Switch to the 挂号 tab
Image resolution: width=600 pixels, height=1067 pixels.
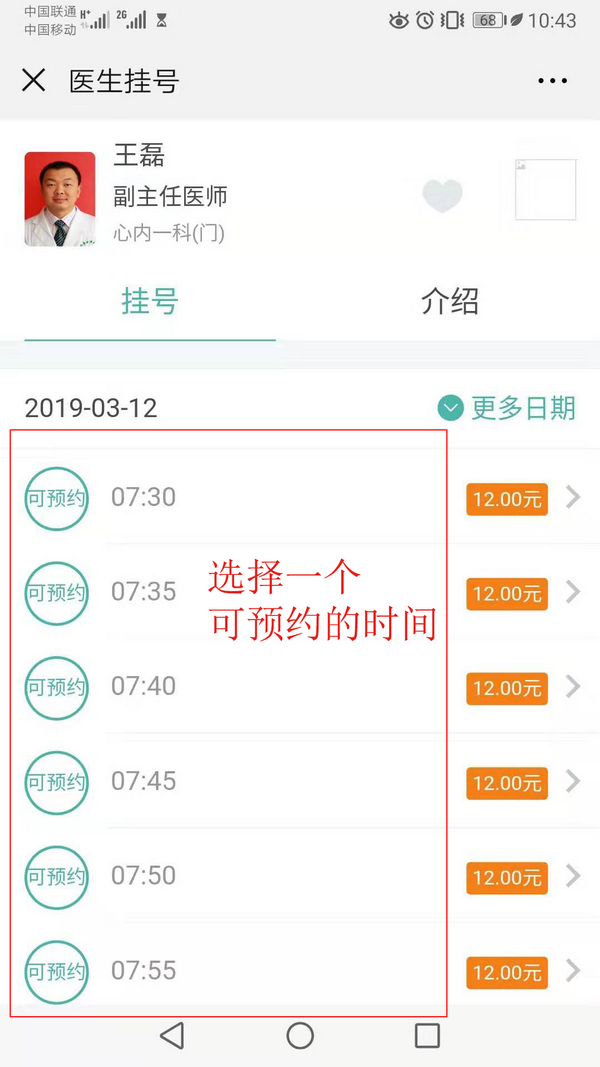(x=150, y=301)
